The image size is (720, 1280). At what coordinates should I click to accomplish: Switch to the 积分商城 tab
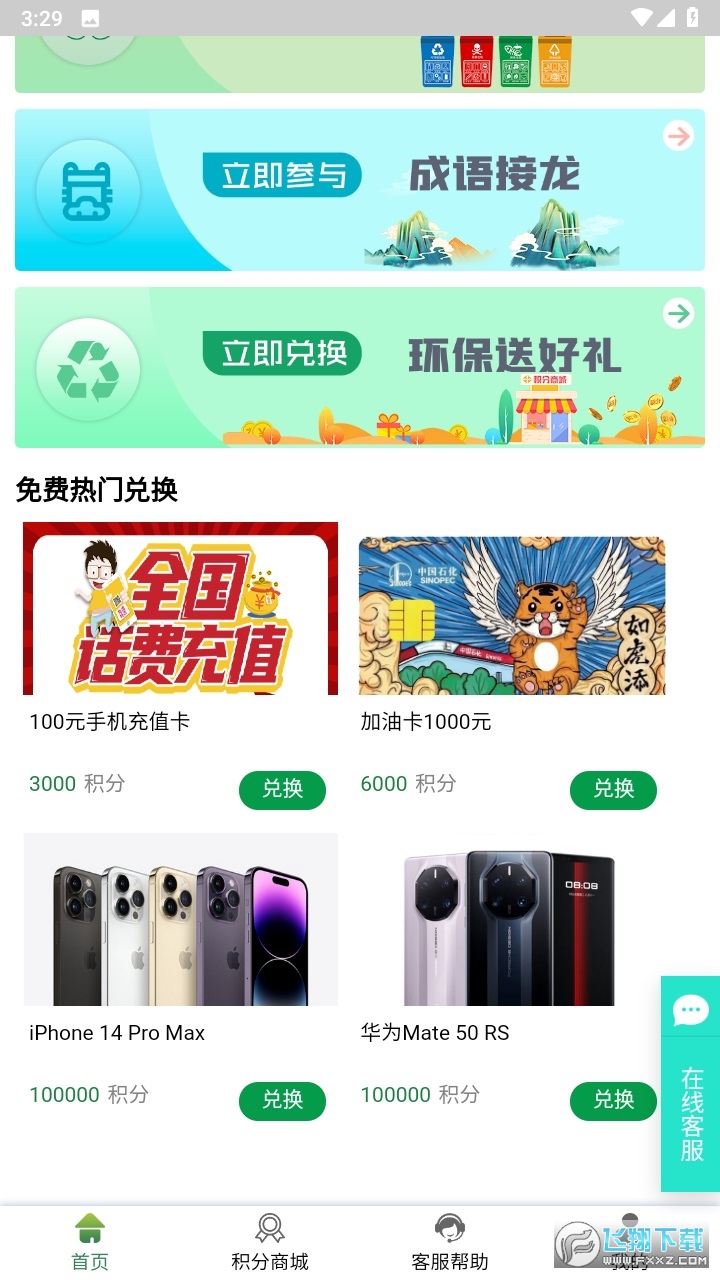pos(270,1243)
